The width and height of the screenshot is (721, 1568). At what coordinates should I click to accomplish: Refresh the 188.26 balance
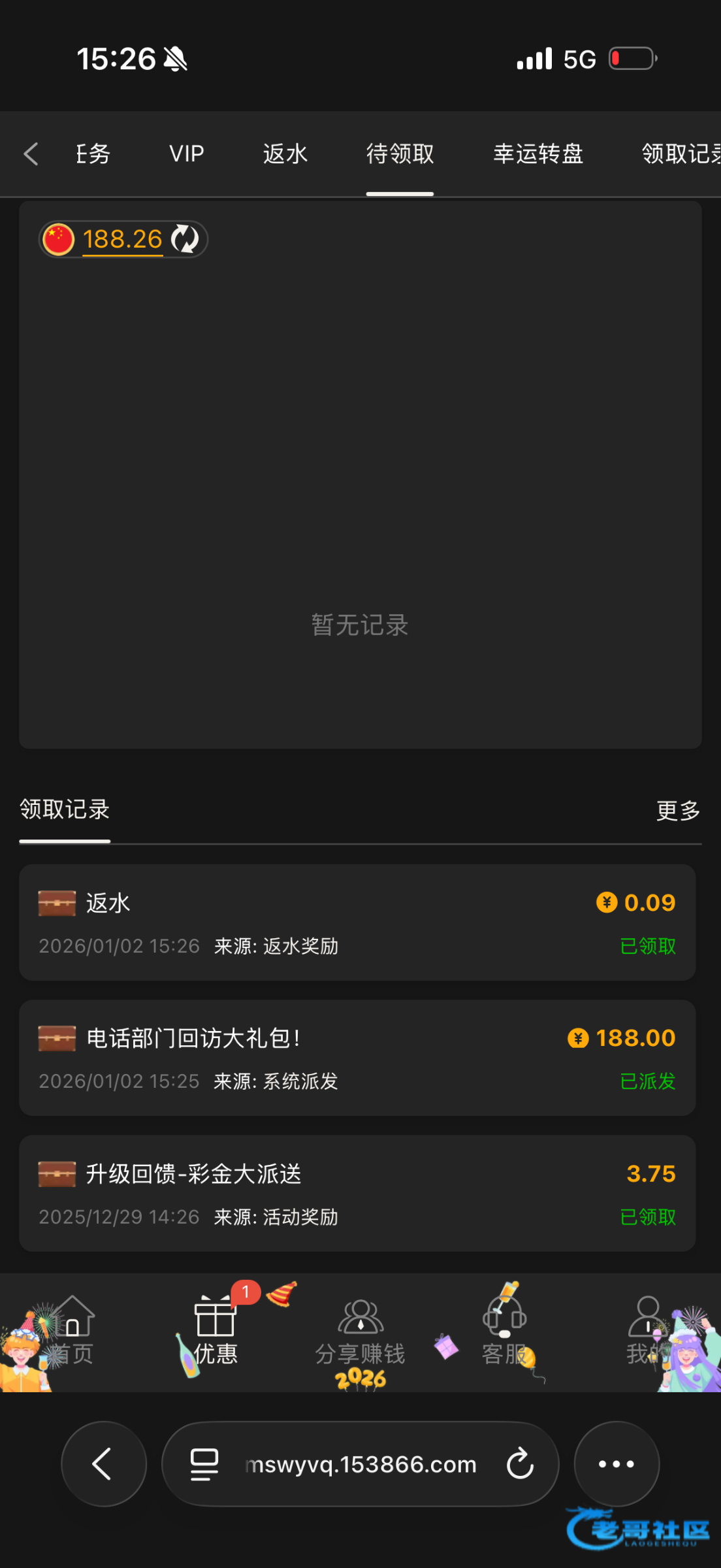(185, 239)
